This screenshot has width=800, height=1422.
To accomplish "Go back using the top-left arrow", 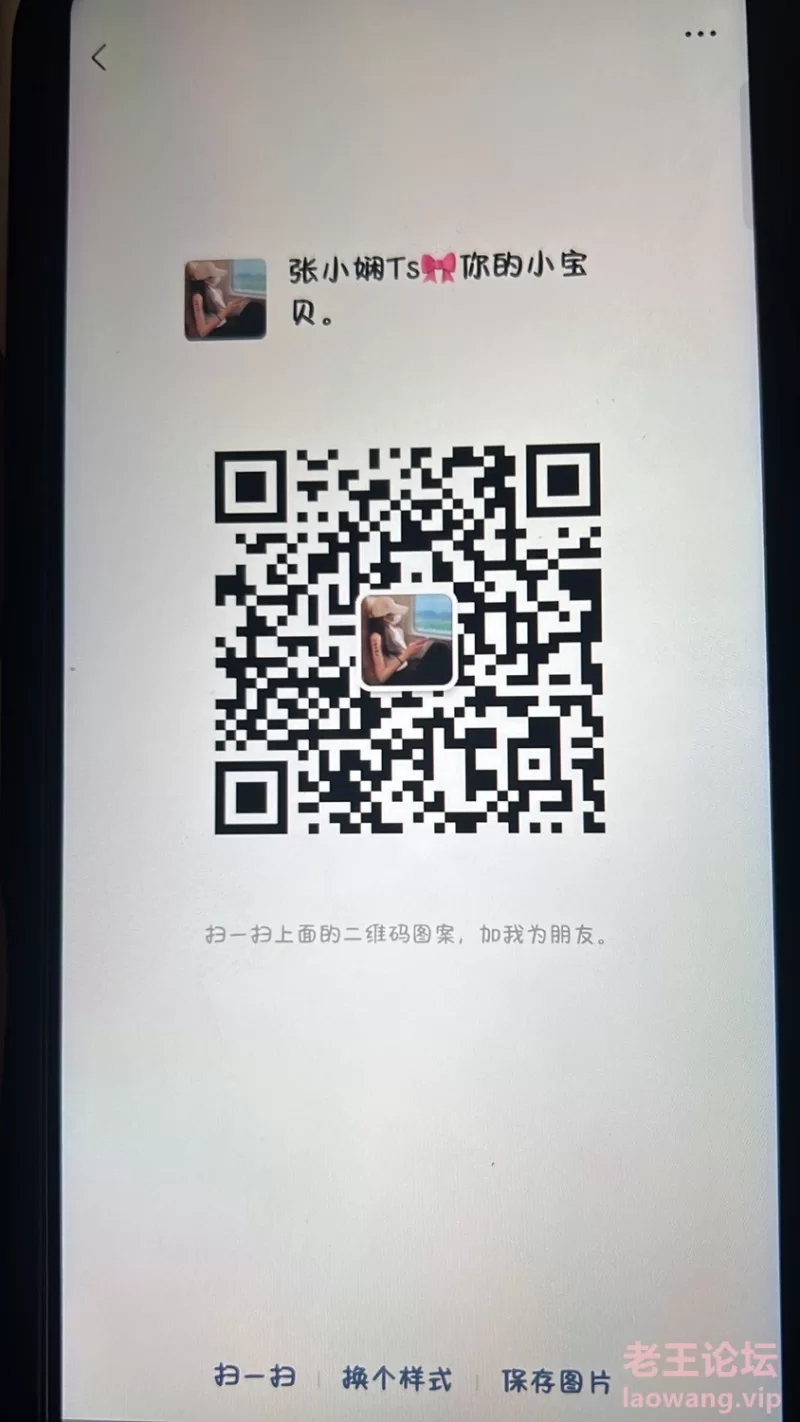I will (98, 58).
